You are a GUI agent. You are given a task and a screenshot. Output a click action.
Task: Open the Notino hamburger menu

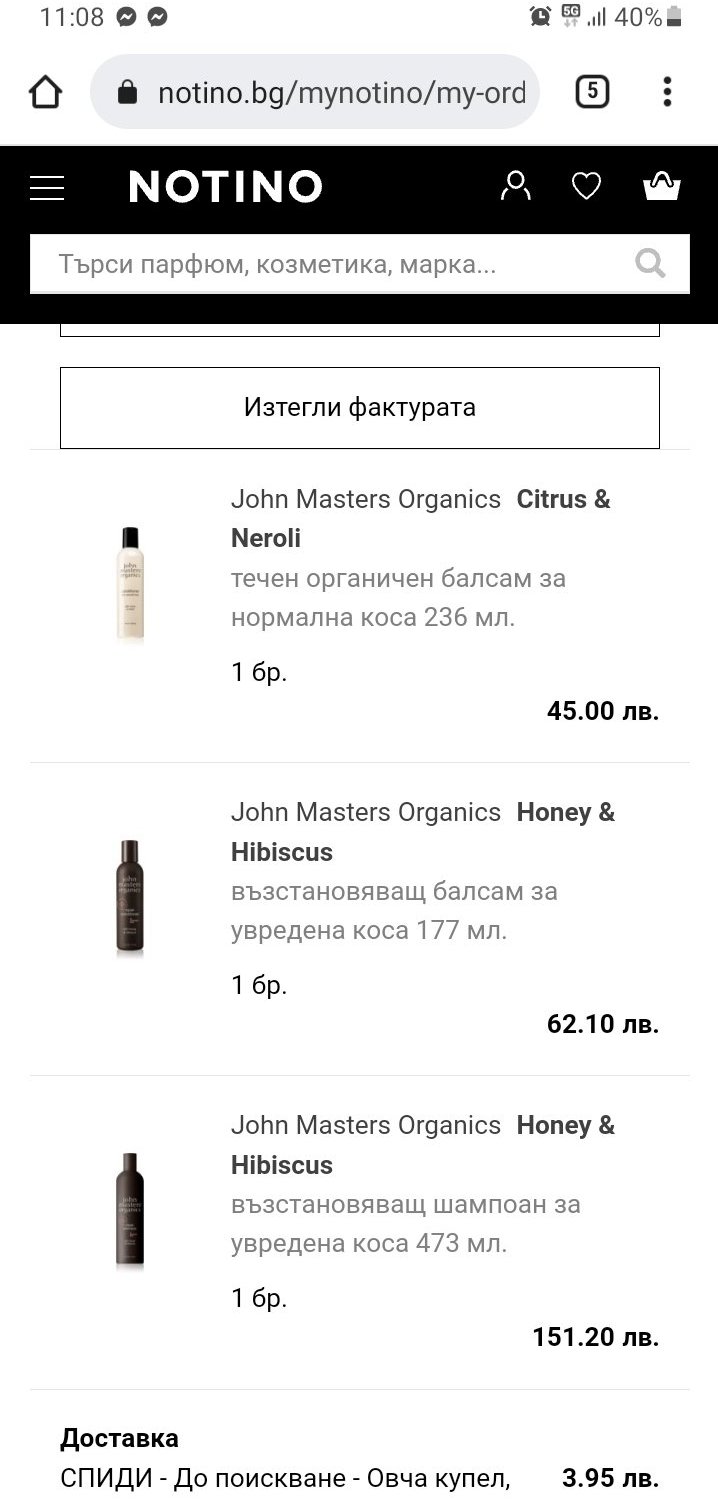47,187
